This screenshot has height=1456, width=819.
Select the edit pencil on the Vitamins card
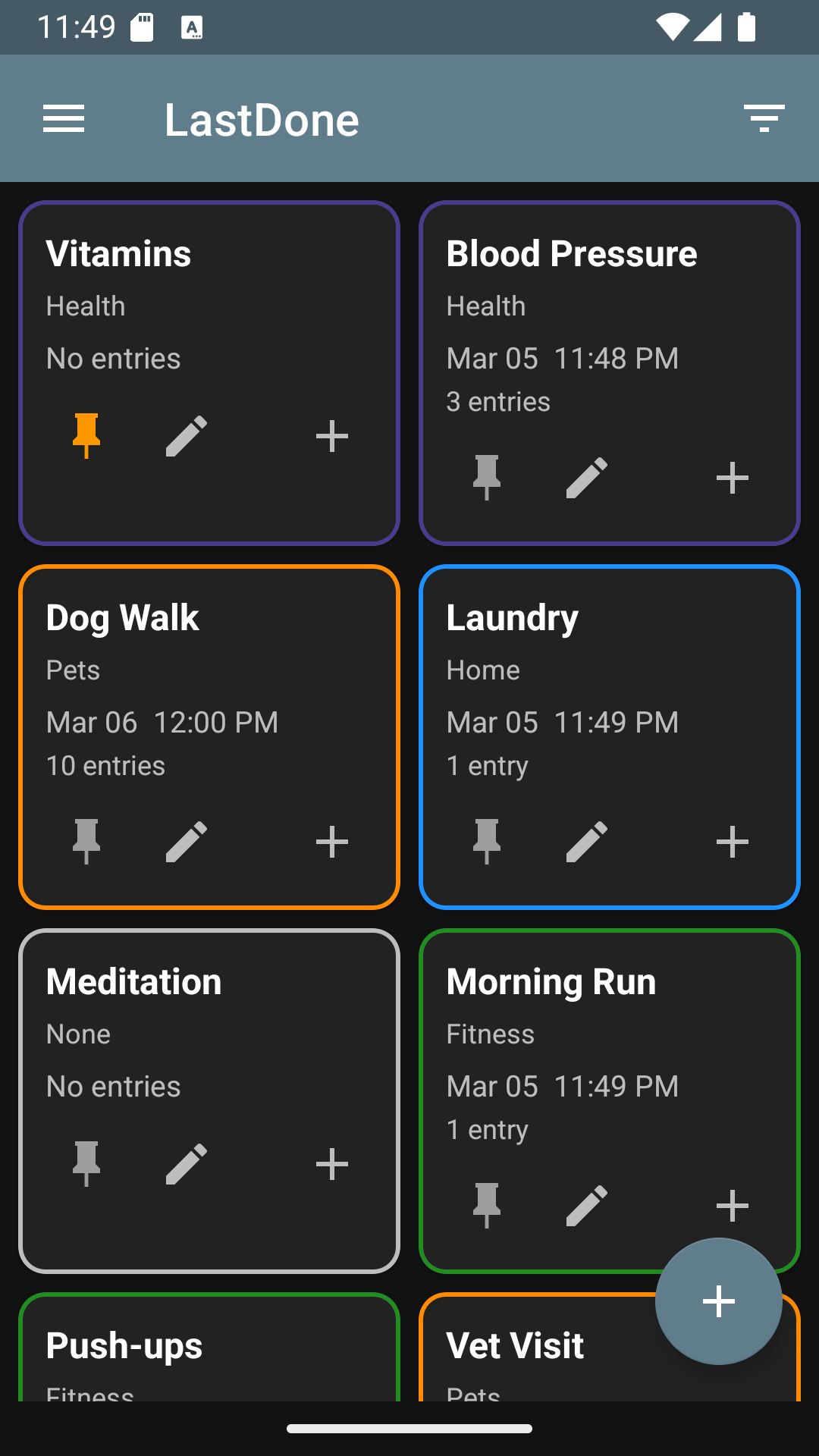(x=184, y=435)
